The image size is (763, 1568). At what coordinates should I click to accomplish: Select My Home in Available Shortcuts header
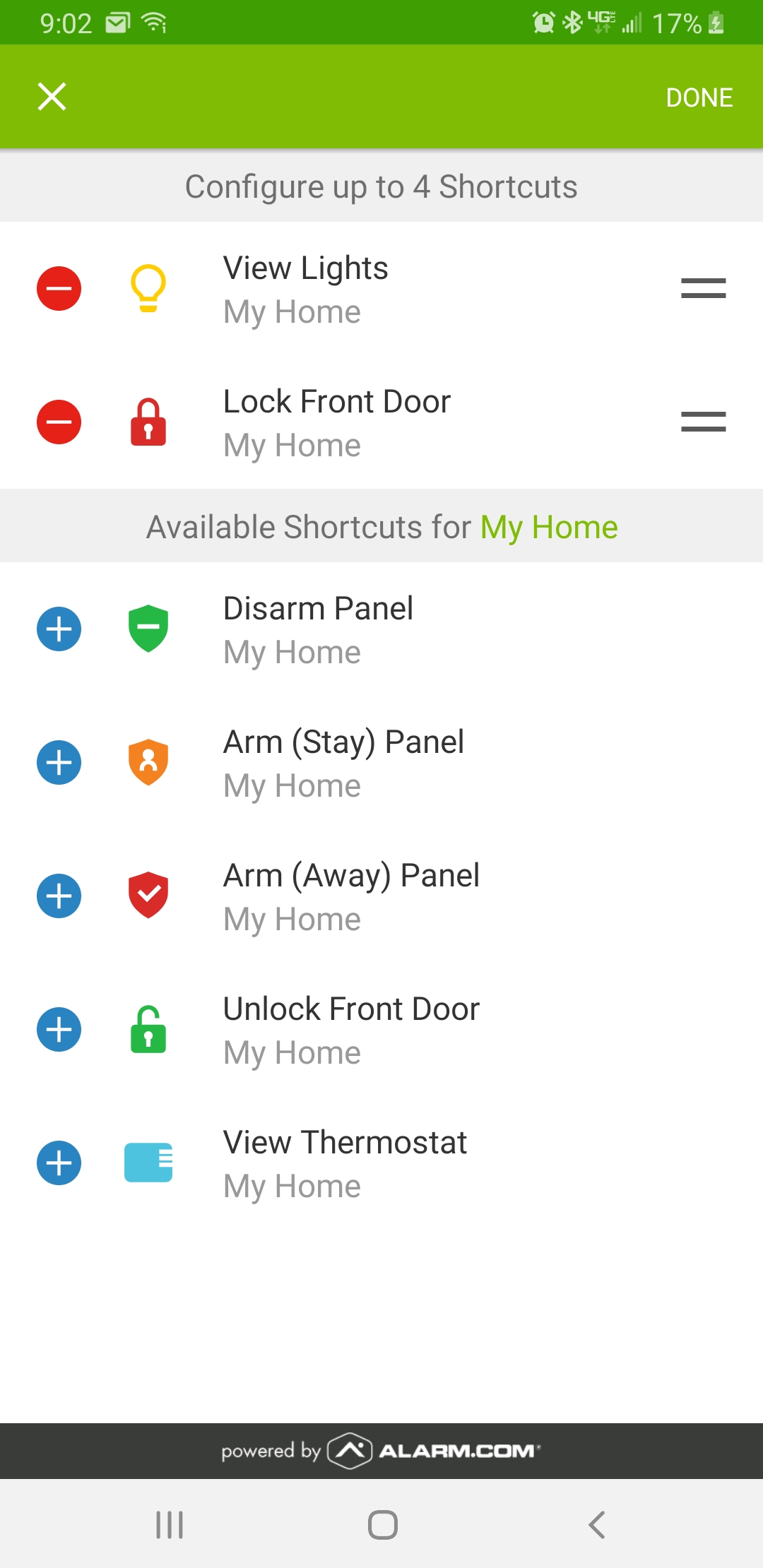pos(549,527)
